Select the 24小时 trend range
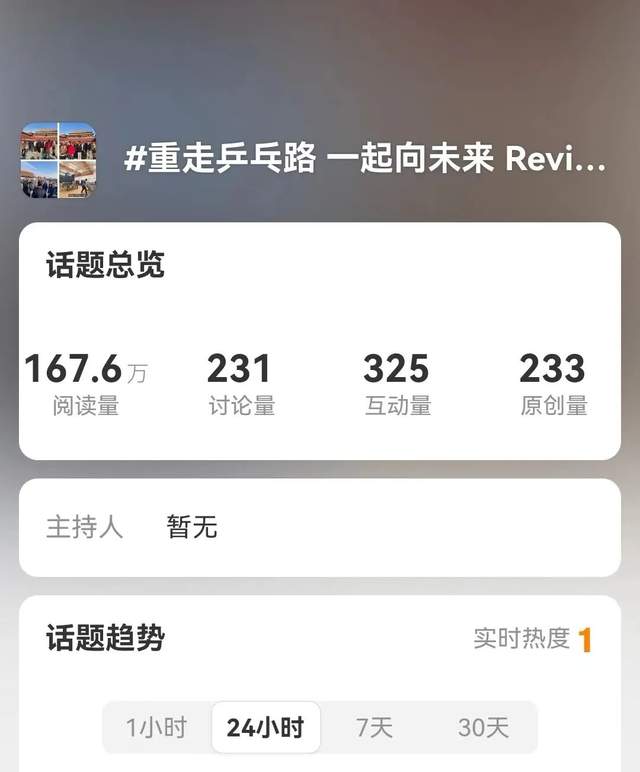This screenshot has height=772, width=640. tap(265, 727)
